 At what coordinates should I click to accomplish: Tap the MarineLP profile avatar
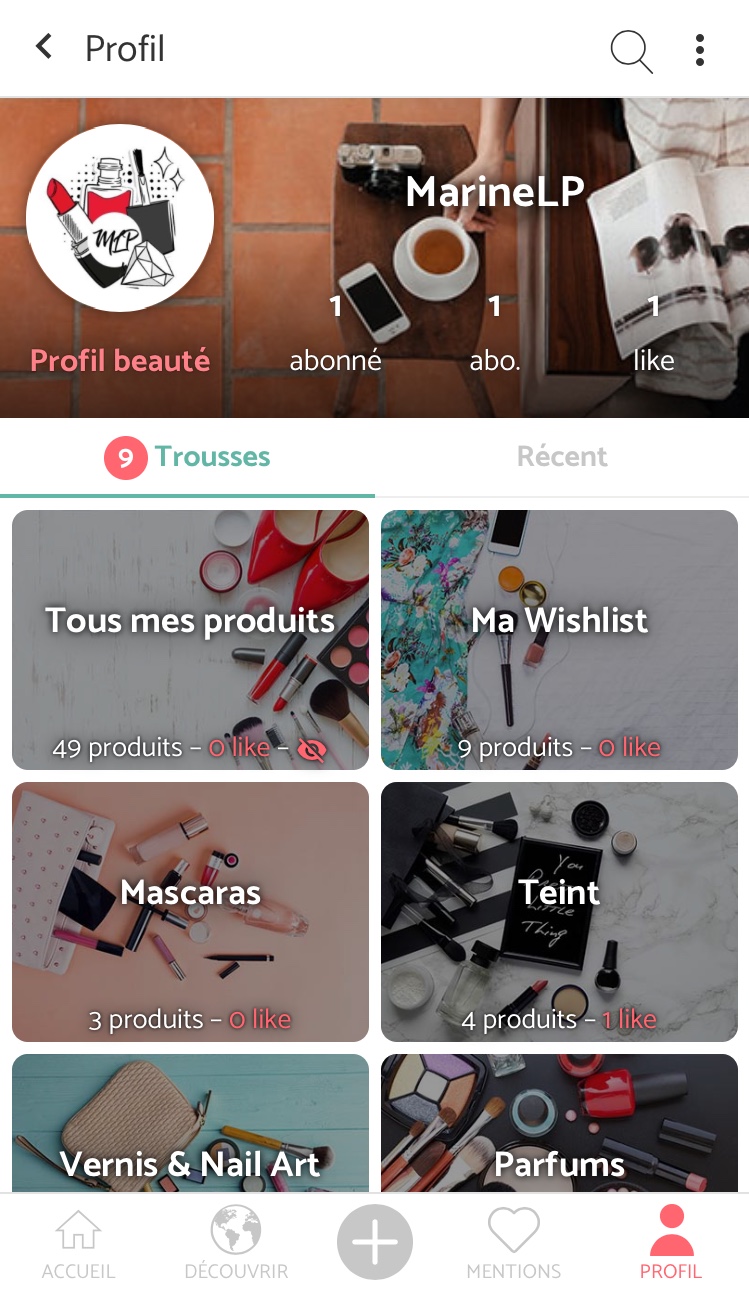coord(119,217)
